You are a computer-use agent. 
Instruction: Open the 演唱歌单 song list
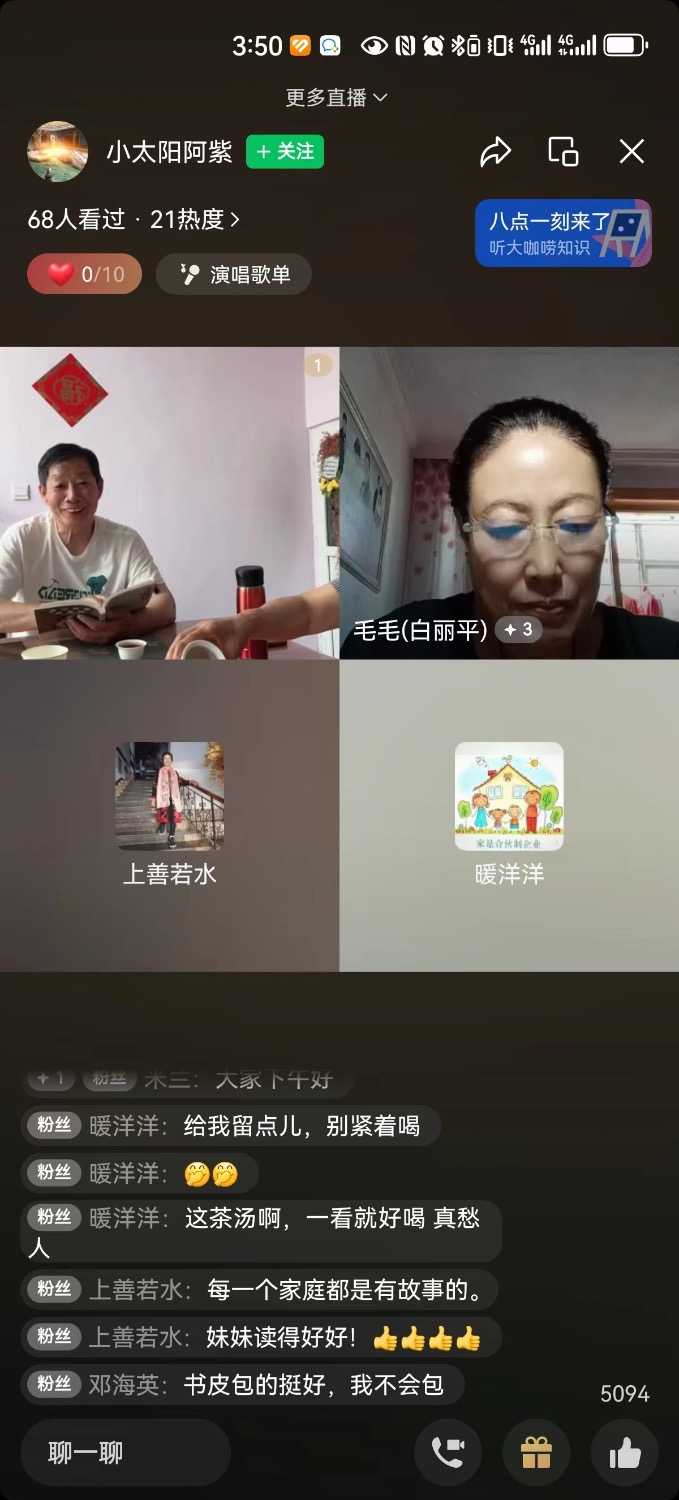tap(234, 274)
